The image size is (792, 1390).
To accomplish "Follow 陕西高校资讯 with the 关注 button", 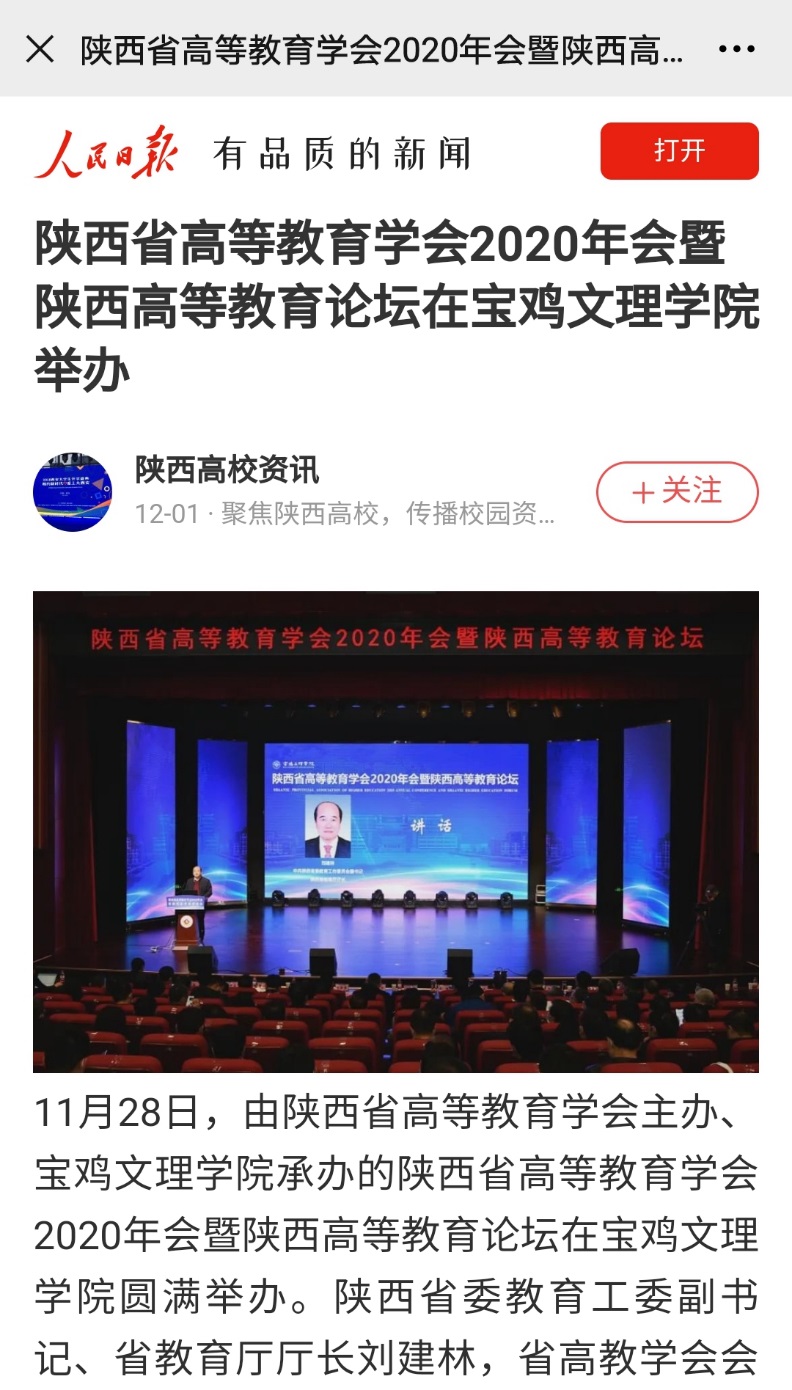I will coord(677,492).
